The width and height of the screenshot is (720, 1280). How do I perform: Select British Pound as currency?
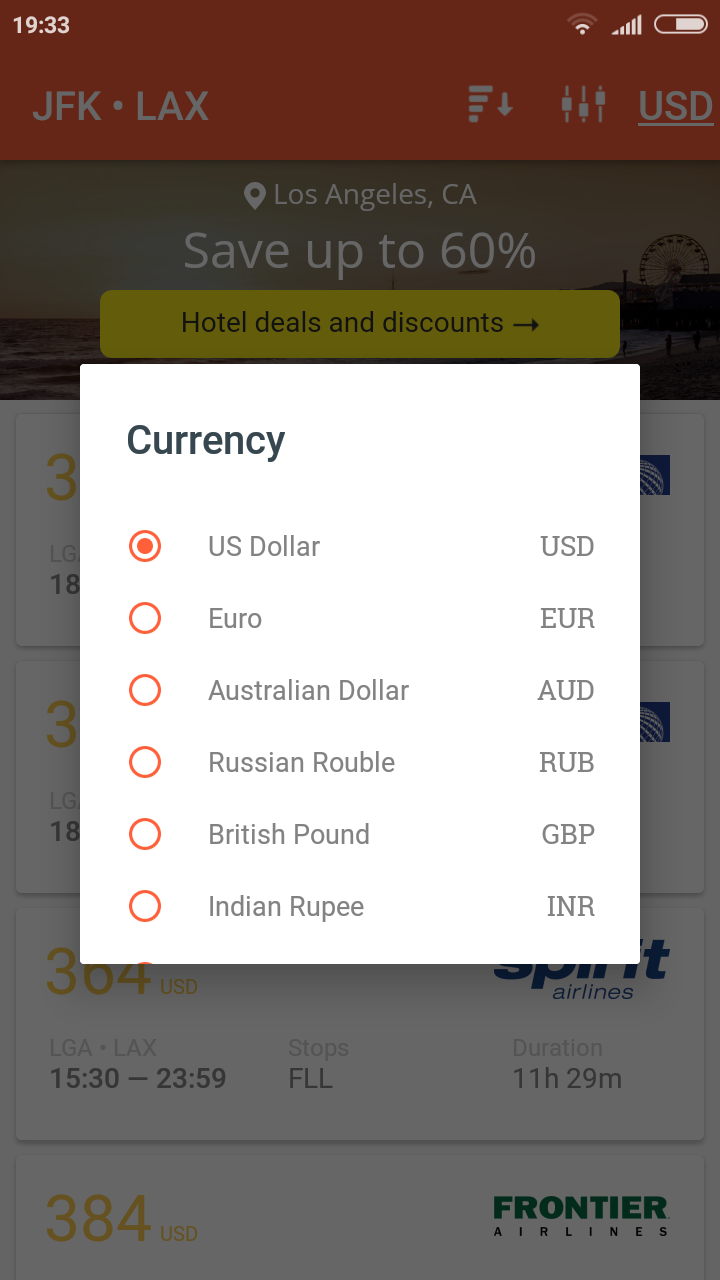tap(145, 834)
